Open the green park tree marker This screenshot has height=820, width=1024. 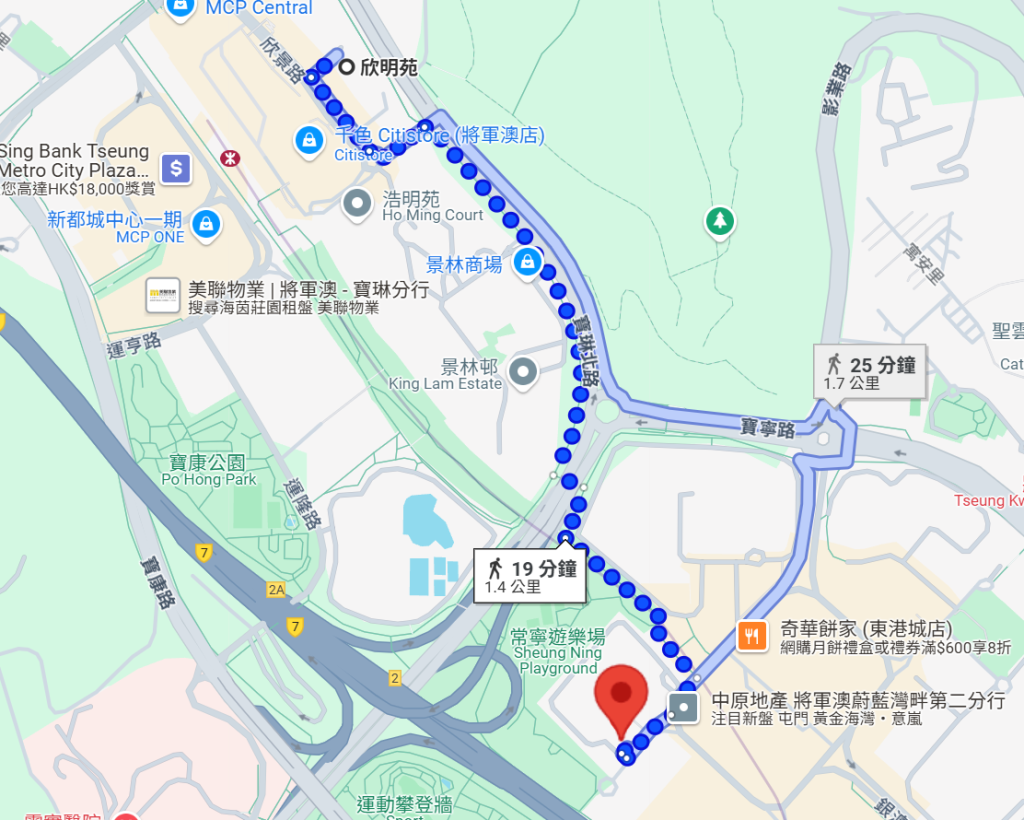(x=719, y=221)
